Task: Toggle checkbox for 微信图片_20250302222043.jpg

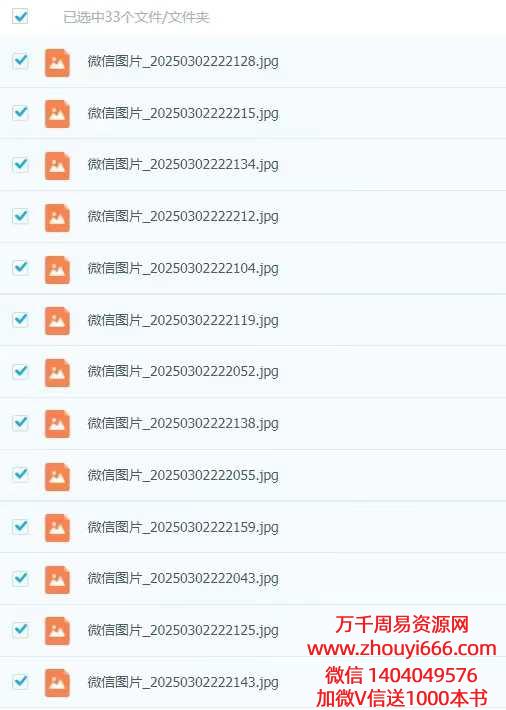Action: [20, 579]
